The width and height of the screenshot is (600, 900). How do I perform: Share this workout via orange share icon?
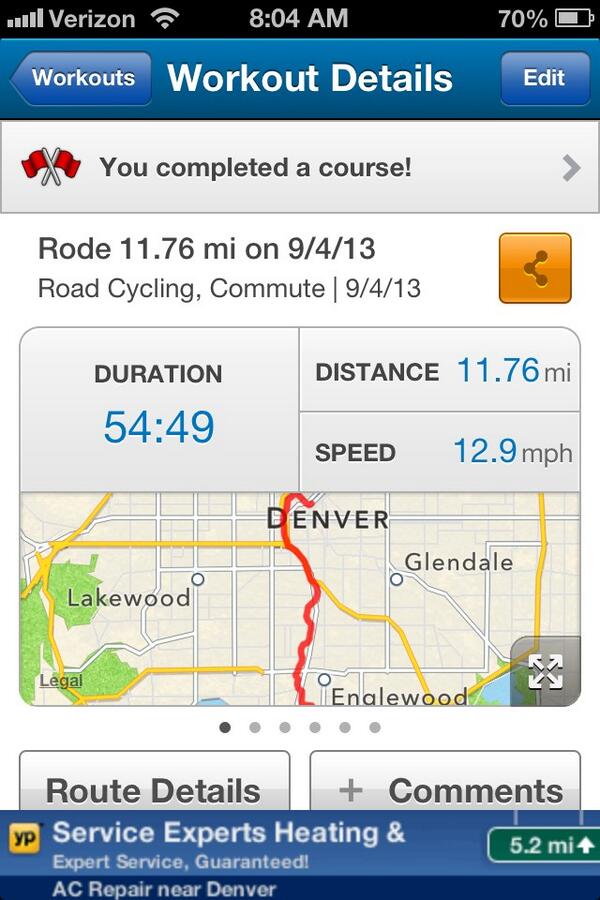pyautogui.click(x=535, y=268)
